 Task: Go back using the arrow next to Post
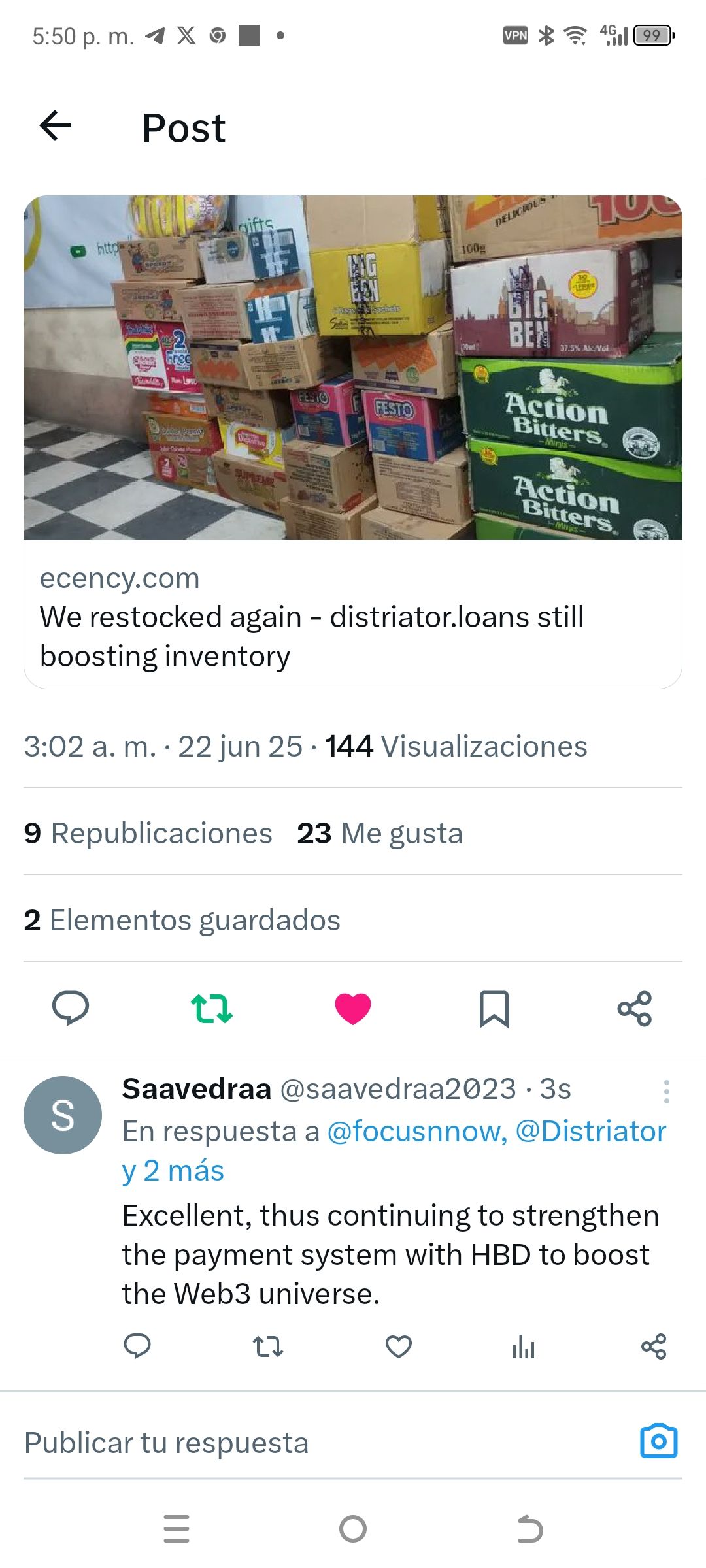pos(55,126)
